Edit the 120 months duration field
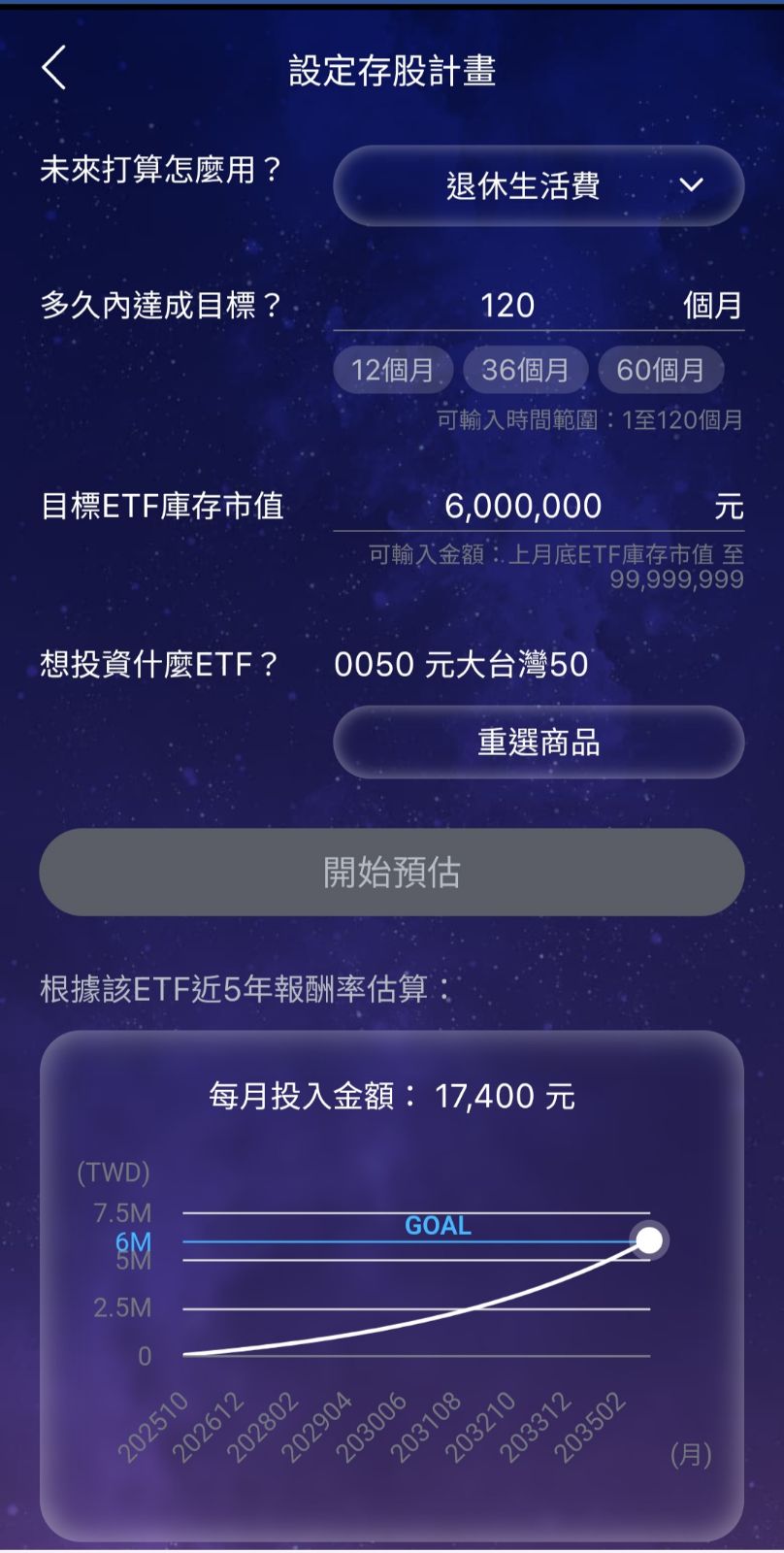Screen dimensions: 784x1553 click(506, 304)
